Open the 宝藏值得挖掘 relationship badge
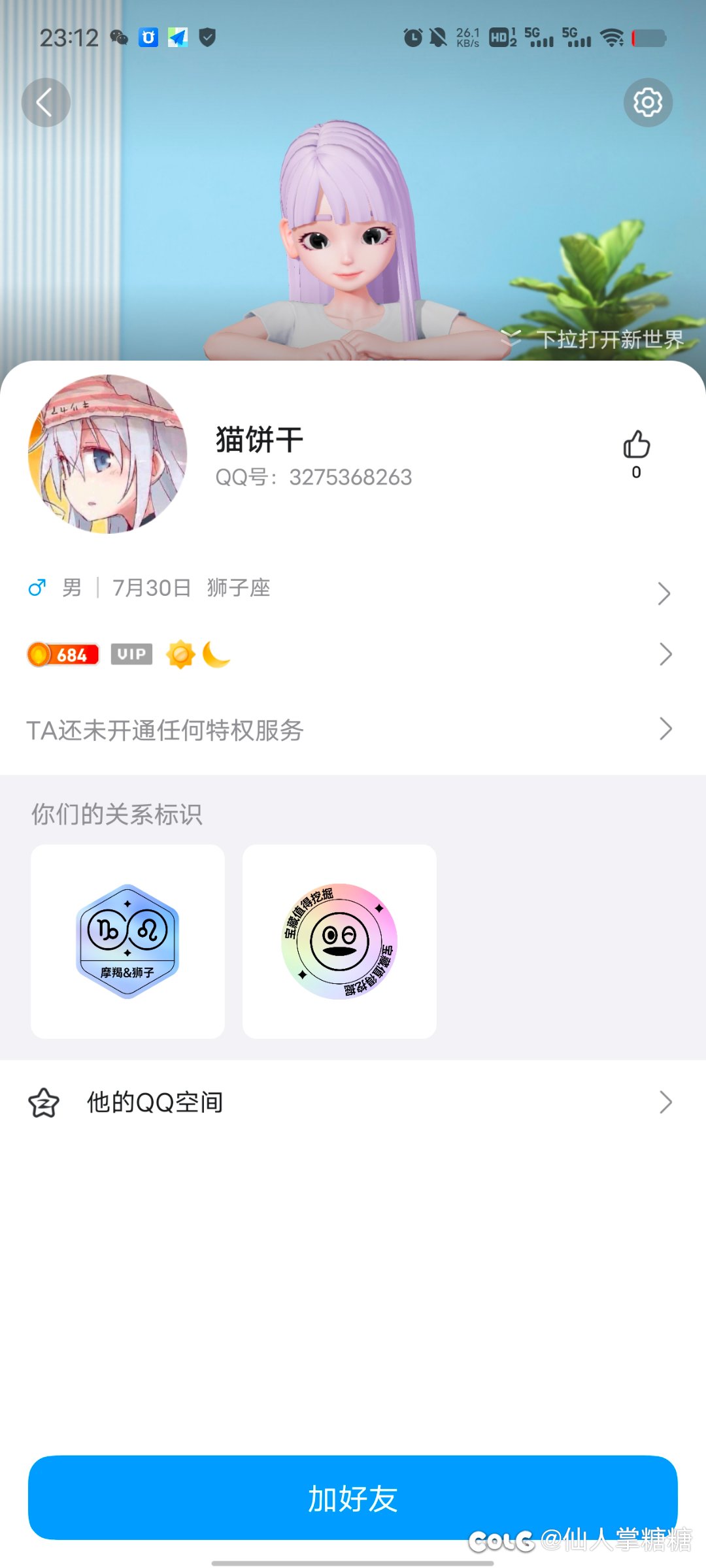706x1568 pixels. click(x=339, y=941)
